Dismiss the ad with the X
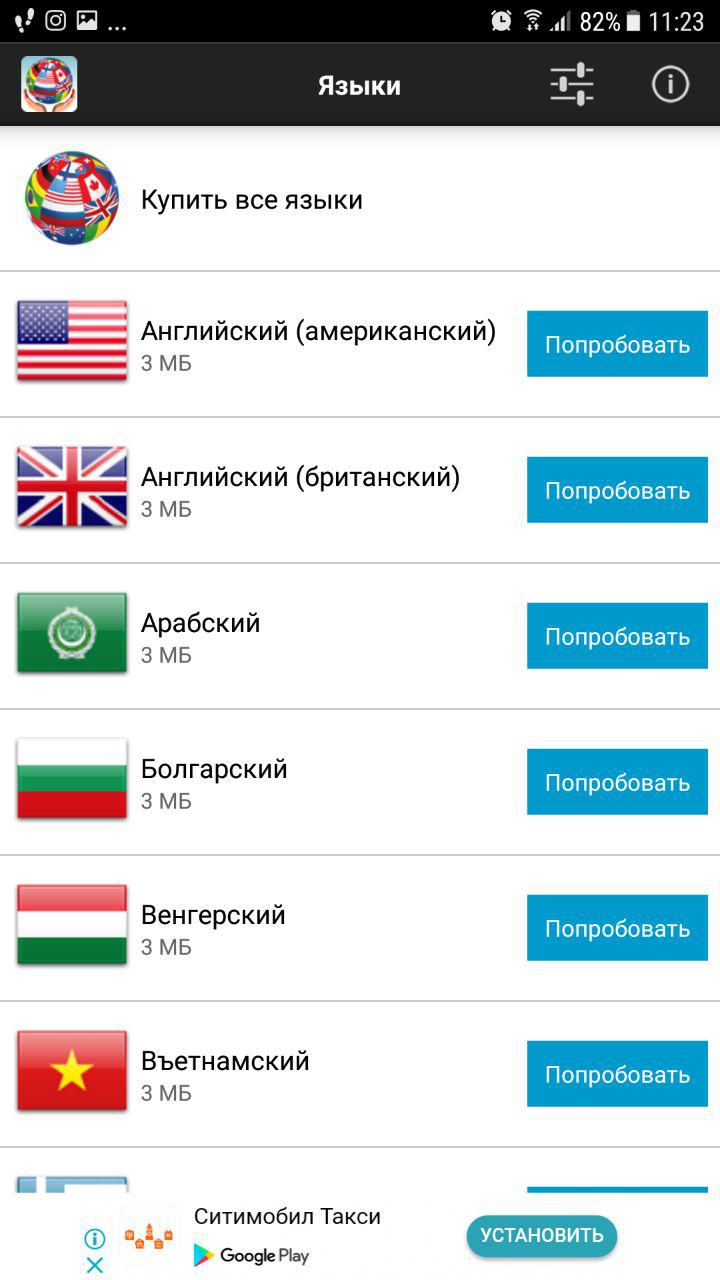720x1280 pixels. 96,1263
